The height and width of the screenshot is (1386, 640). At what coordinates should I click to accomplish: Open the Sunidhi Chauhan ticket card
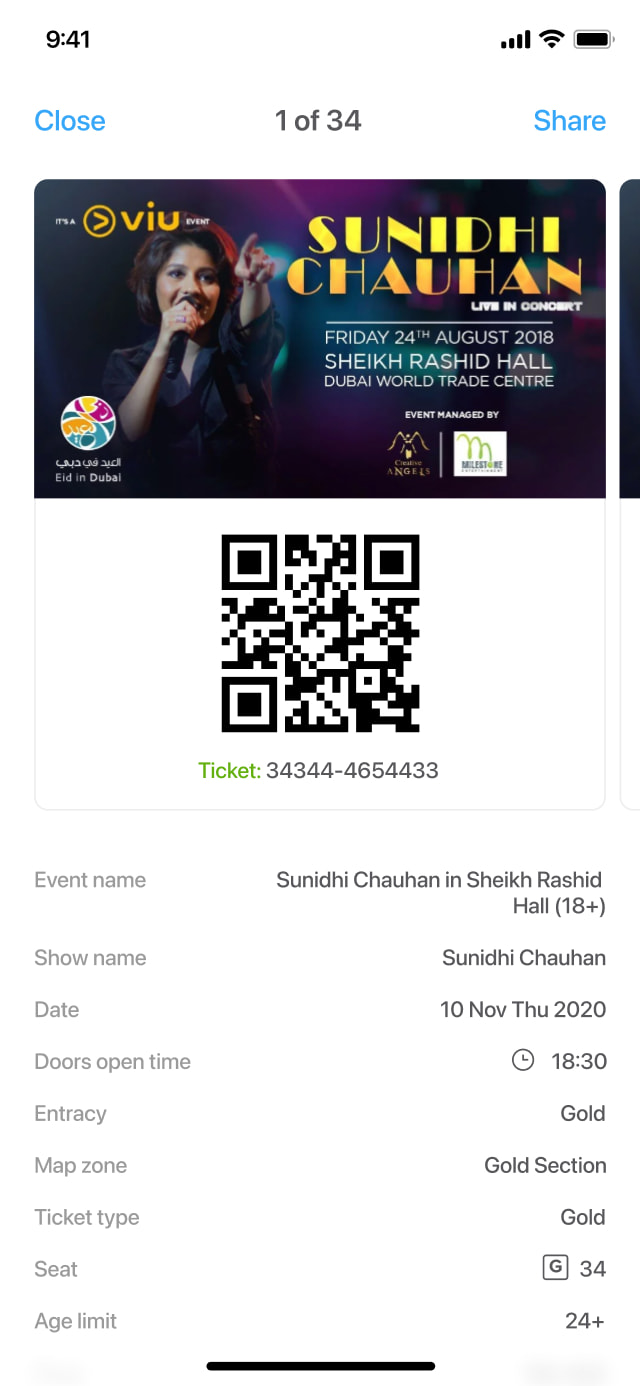tap(320, 494)
